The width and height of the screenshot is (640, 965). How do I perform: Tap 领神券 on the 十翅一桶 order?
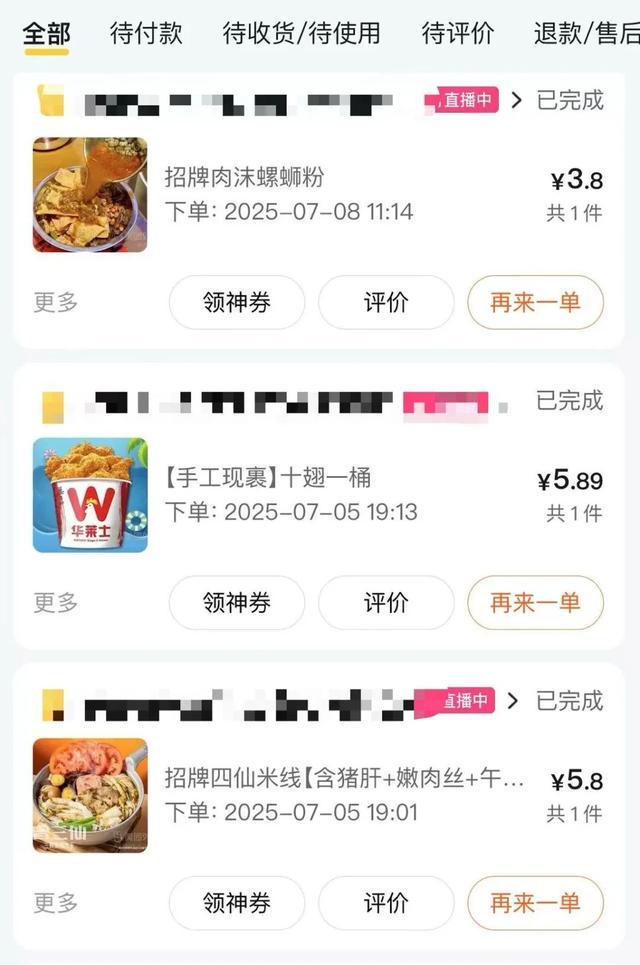tap(236, 602)
